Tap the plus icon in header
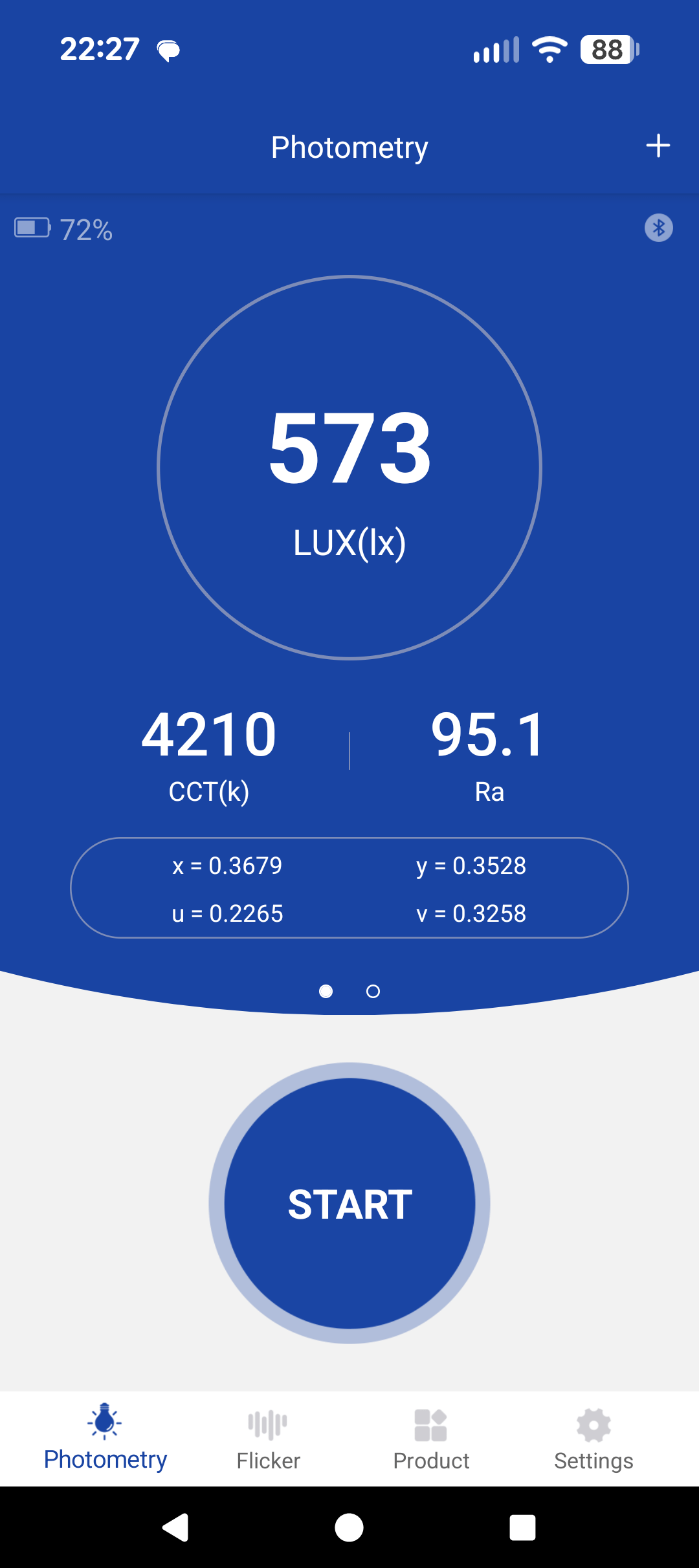This screenshot has width=699, height=1568. (x=658, y=146)
